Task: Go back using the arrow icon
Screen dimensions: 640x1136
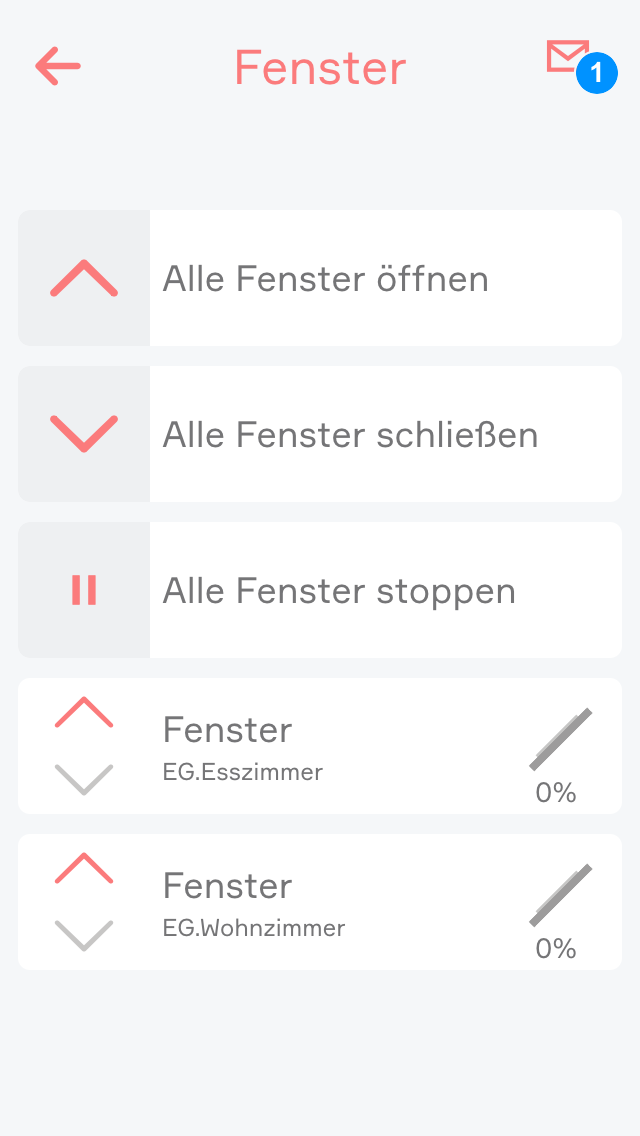Action: tap(58, 67)
